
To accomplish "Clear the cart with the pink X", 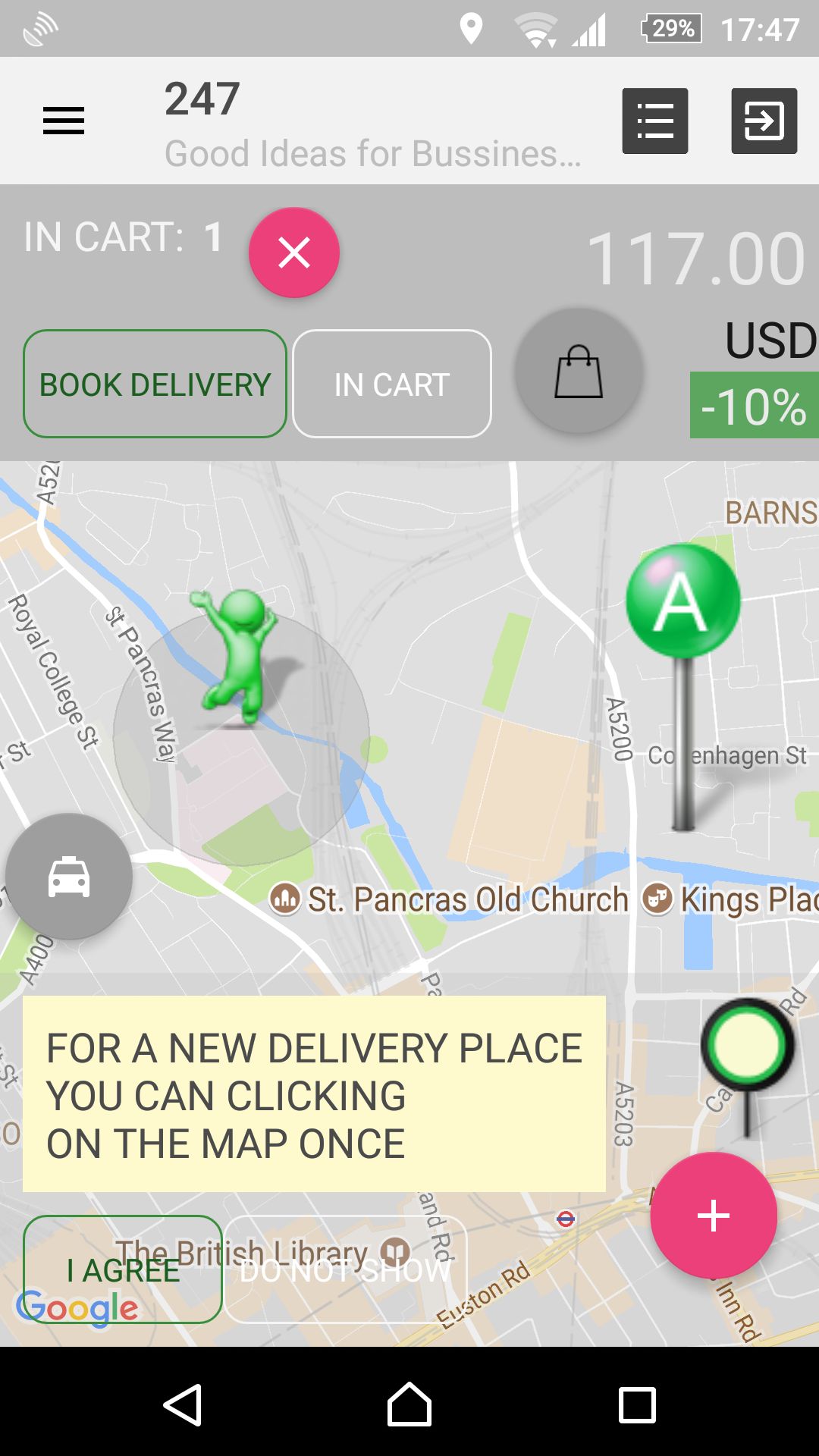I will click(x=294, y=253).
